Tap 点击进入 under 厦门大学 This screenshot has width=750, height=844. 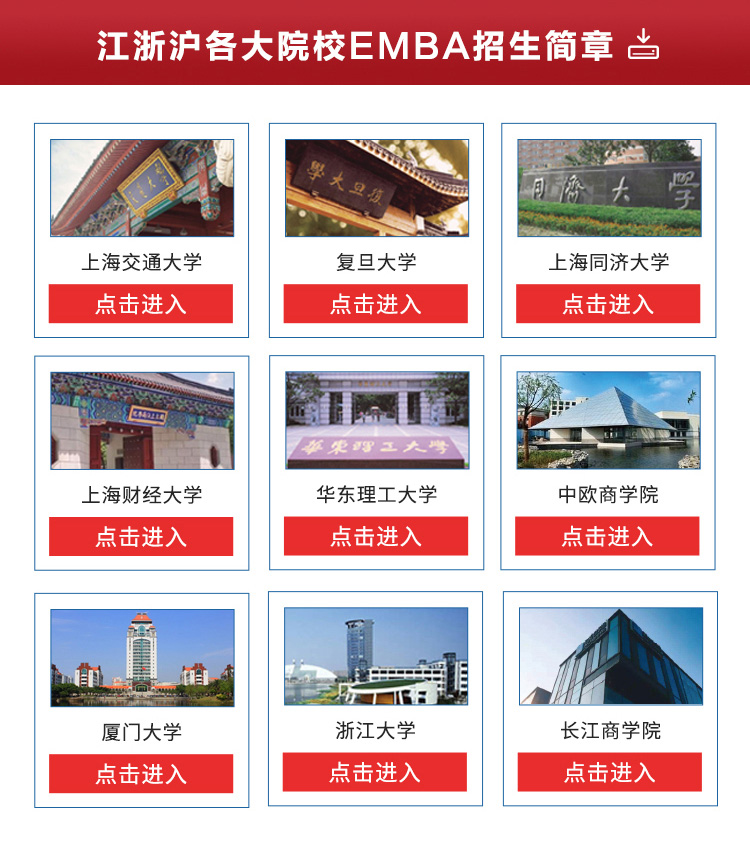(x=141, y=774)
